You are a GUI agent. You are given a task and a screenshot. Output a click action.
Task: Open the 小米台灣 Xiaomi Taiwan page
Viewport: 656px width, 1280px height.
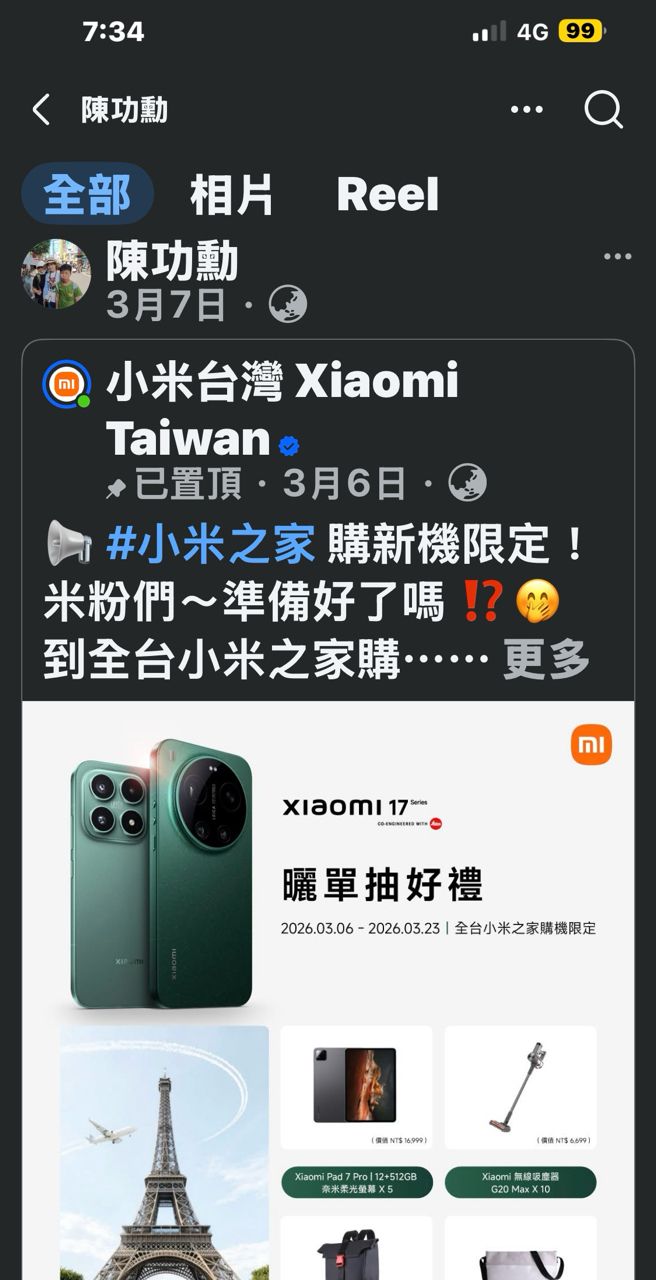[x=282, y=410]
